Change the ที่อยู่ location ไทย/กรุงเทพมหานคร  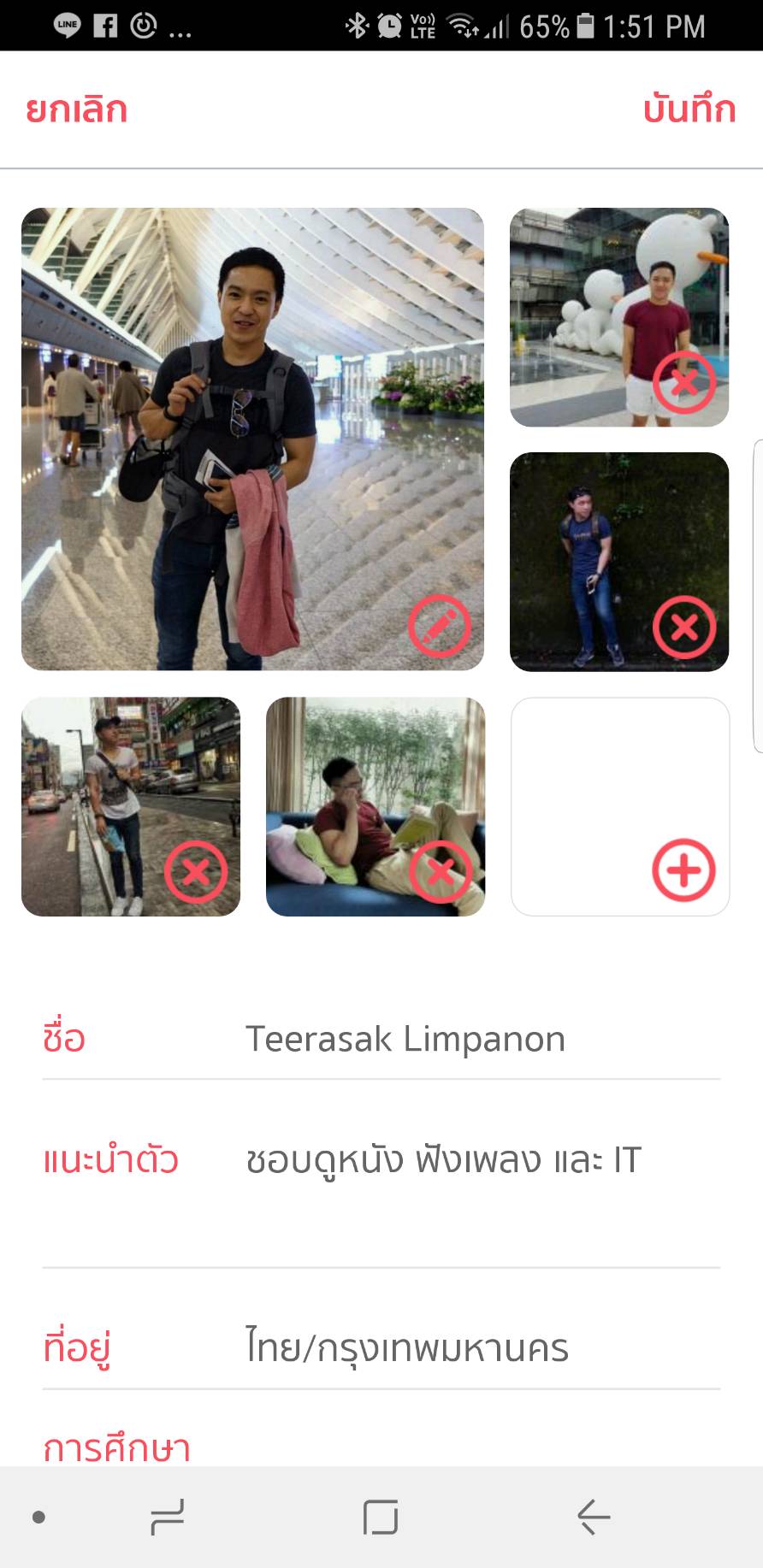pyautogui.click(x=407, y=1348)
